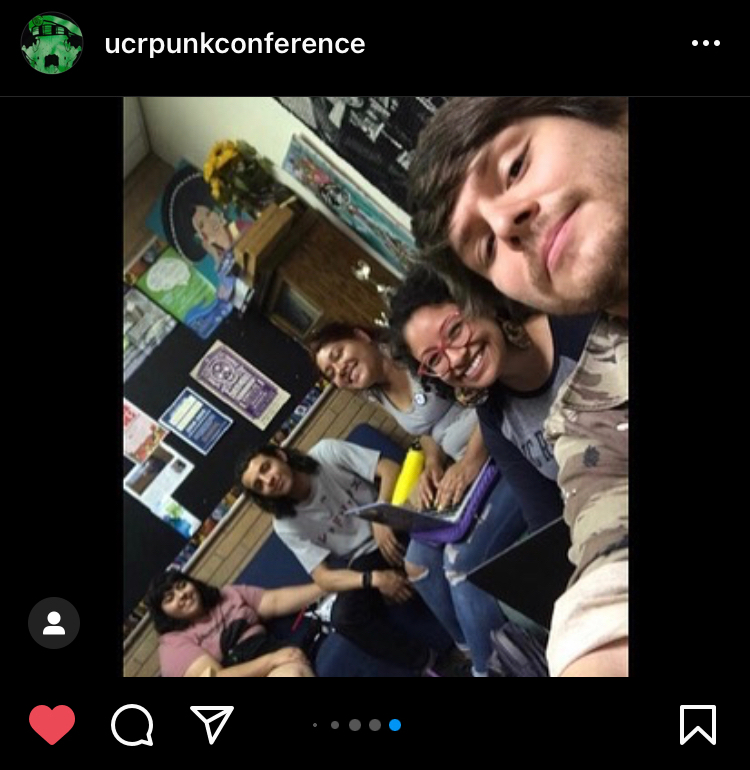Screen dimensions: 750x770
Task: Share the post via paper plane icon
Action: click(211, 725)
